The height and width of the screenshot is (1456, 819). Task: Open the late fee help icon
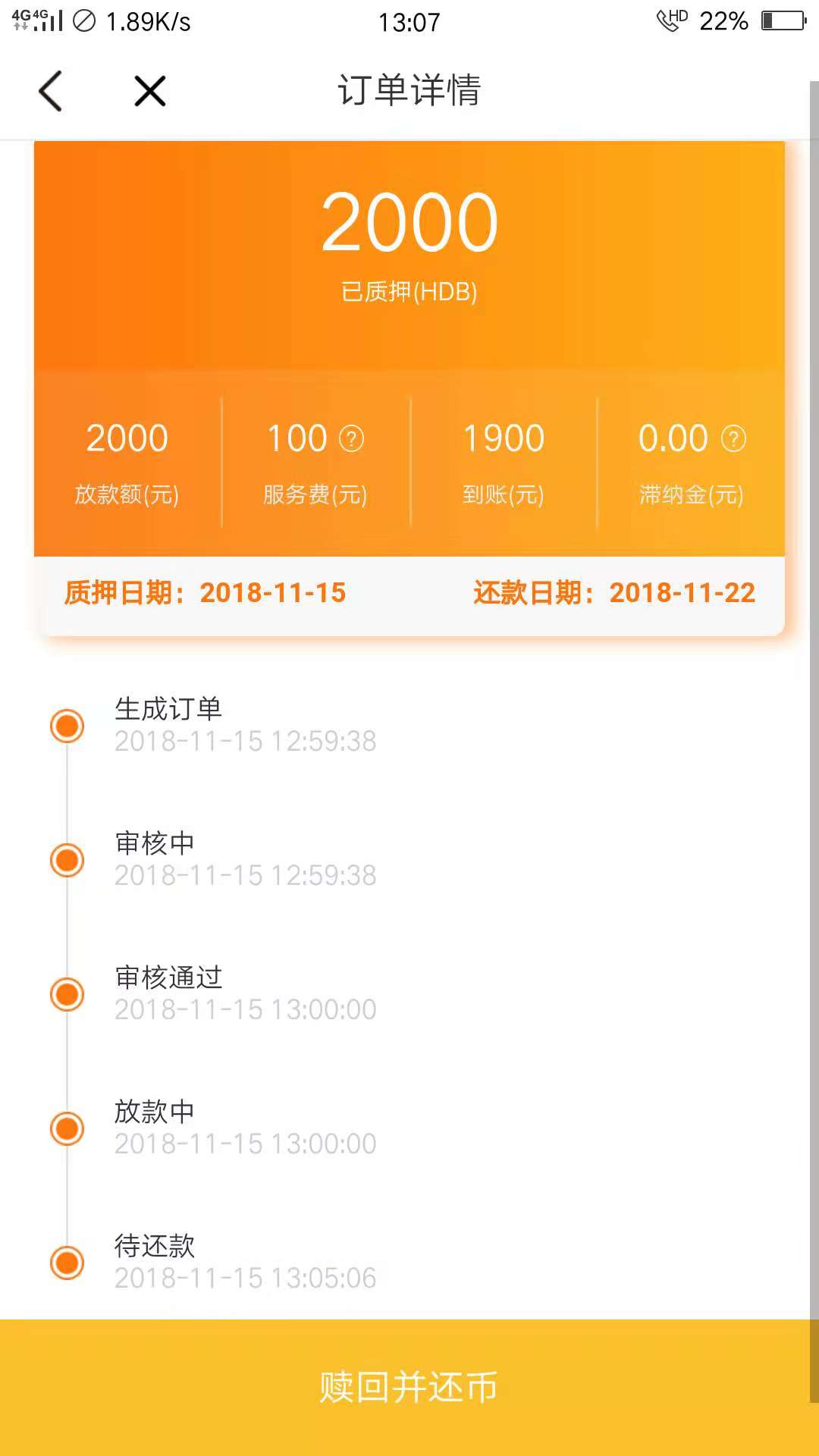click(x=733, y=438)
